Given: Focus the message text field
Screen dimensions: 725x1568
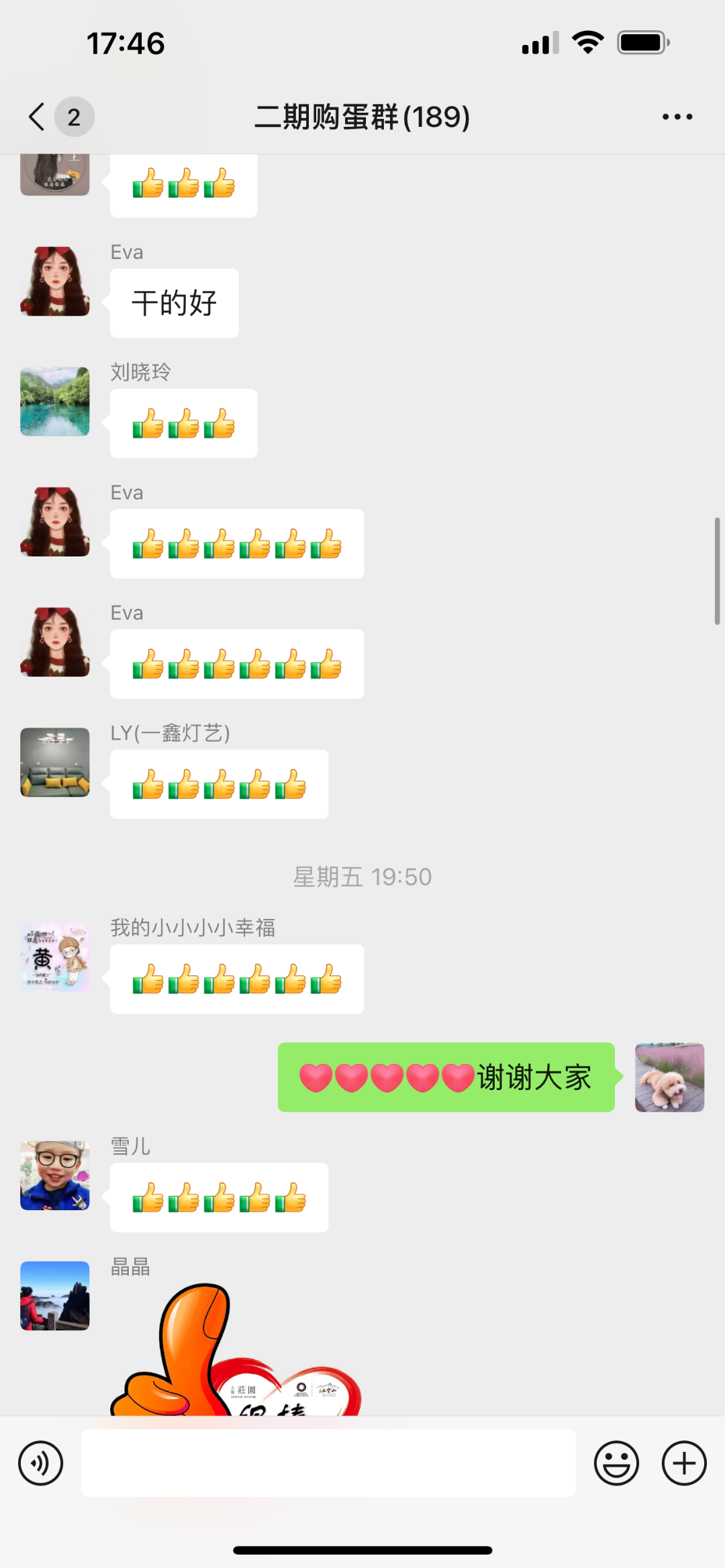Looking at the screenshot, I should tap(328, 1463).
